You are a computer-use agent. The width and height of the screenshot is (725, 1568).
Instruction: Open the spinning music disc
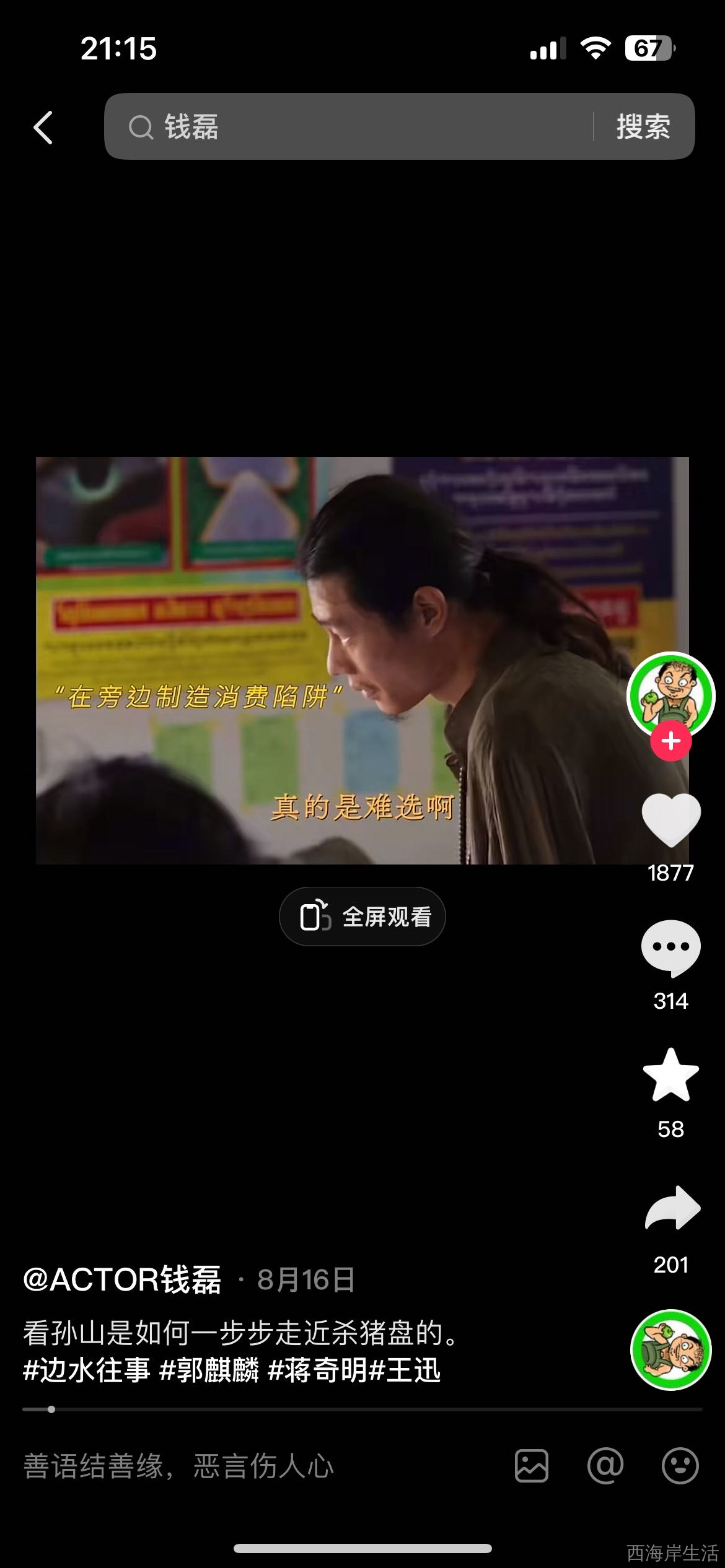[670, 1349]
